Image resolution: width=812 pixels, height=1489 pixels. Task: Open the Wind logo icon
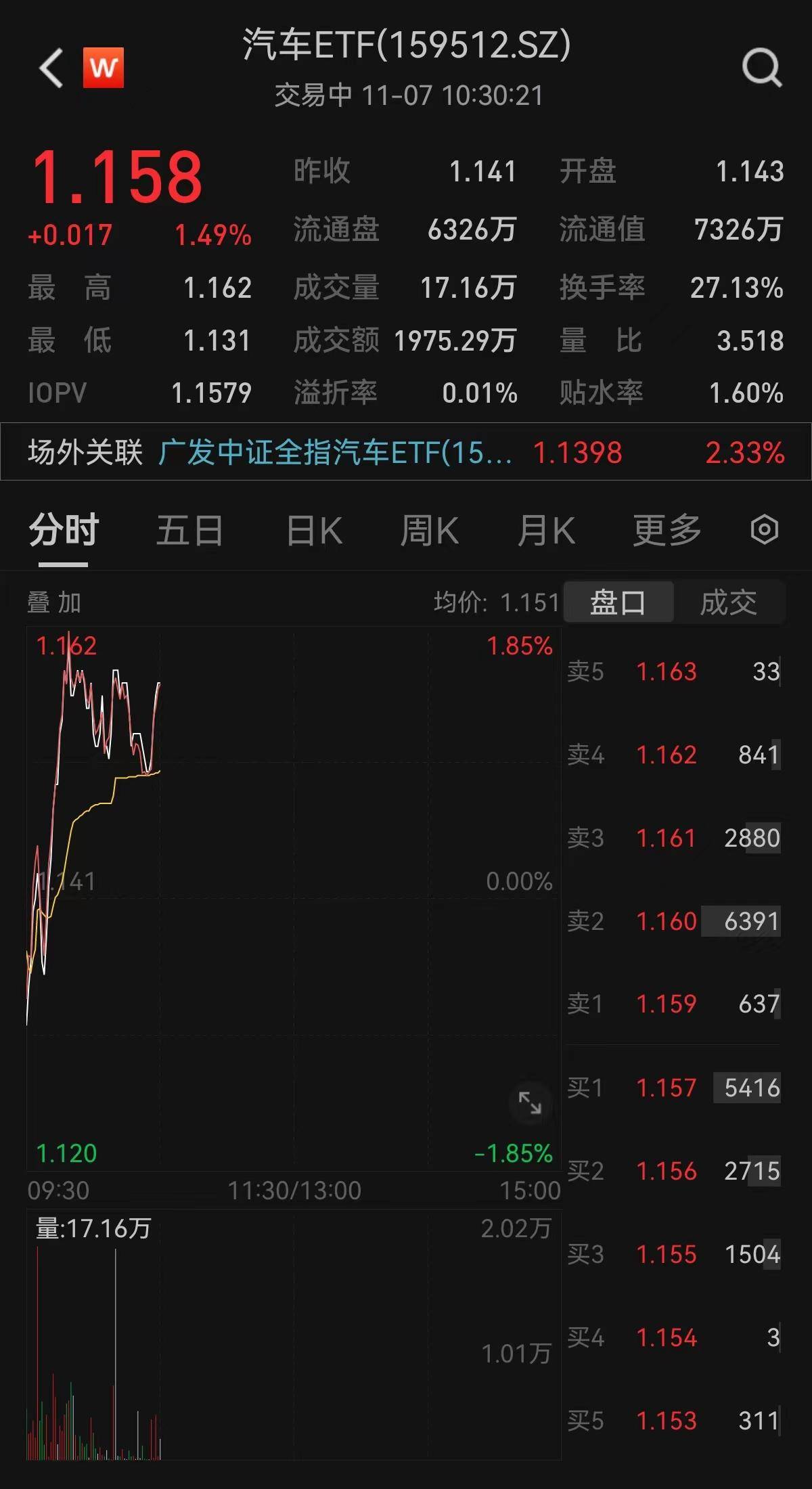coord(103,68)
